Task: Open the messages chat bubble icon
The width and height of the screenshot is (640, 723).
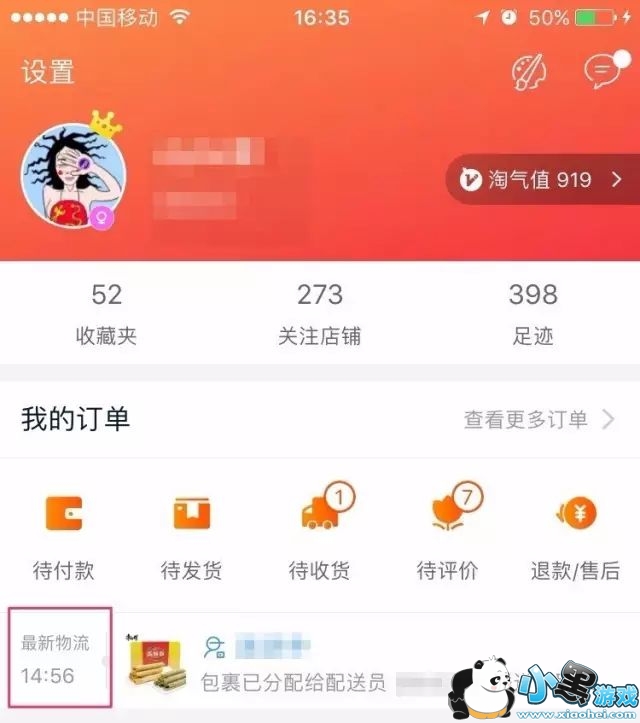Action: point(603,71)
